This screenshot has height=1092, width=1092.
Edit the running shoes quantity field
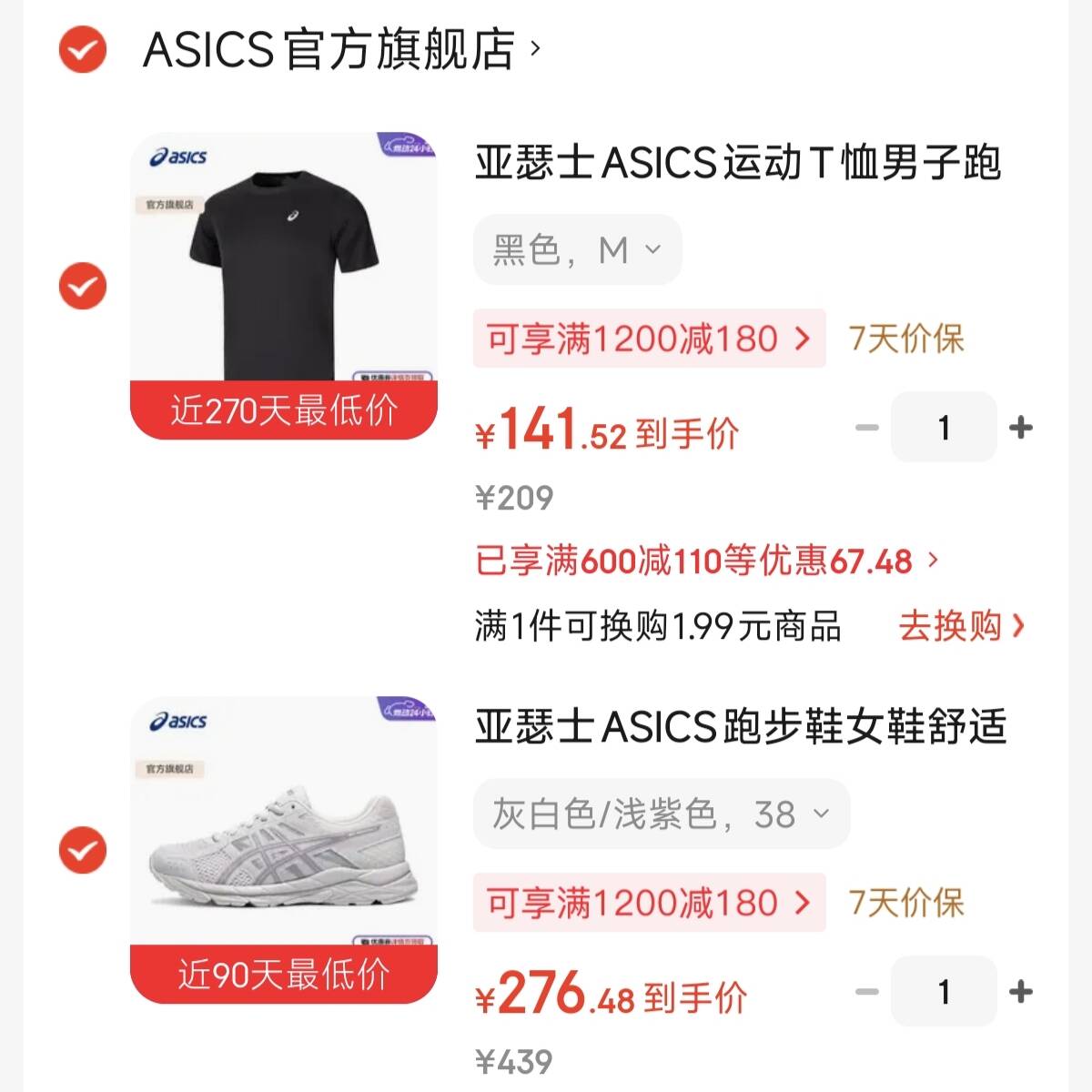(x=944, y=991)
